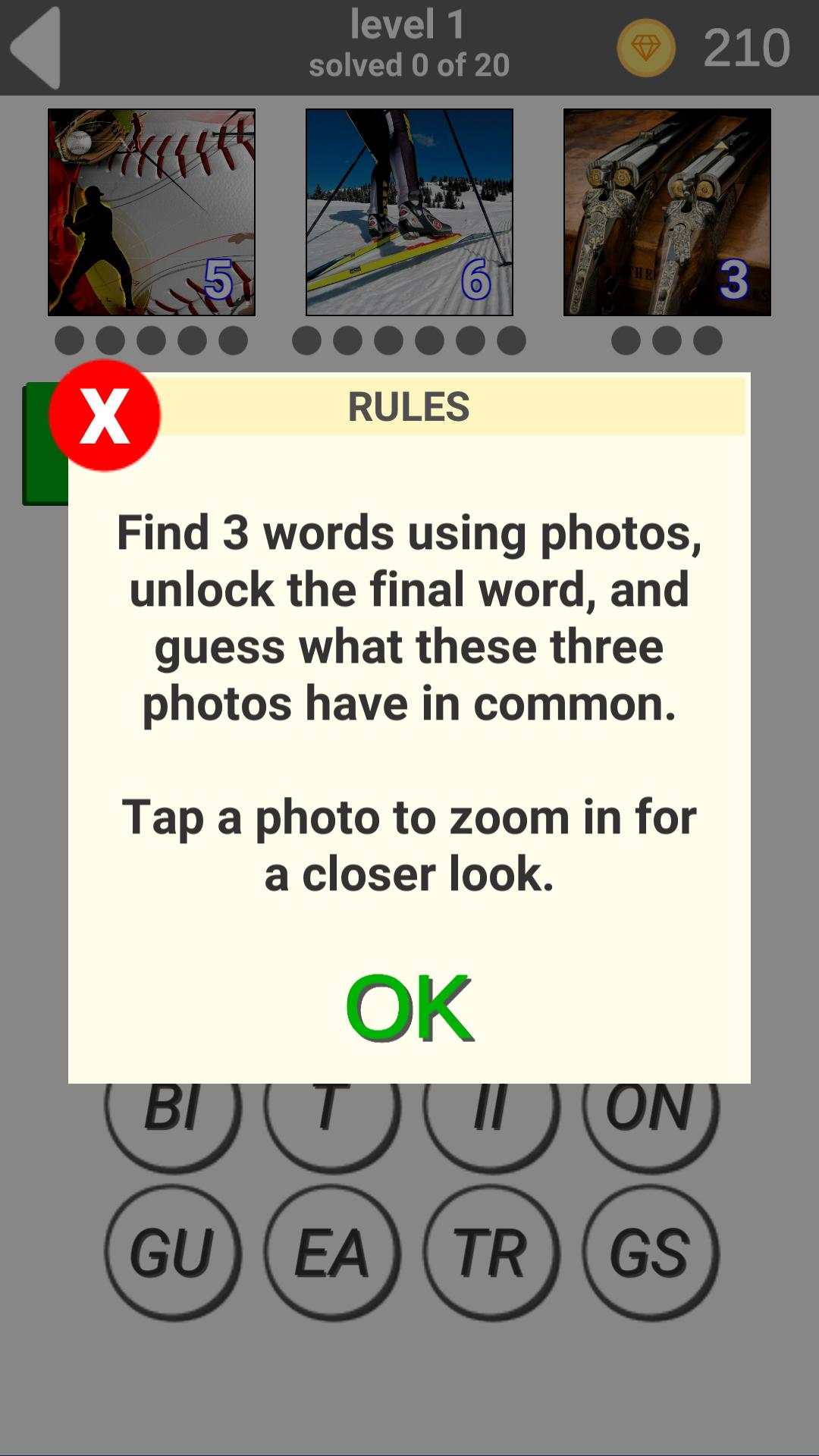Close the rules dialog with the red X
The height and width of the screenshot is (1456, 819).
coord(105,416)
